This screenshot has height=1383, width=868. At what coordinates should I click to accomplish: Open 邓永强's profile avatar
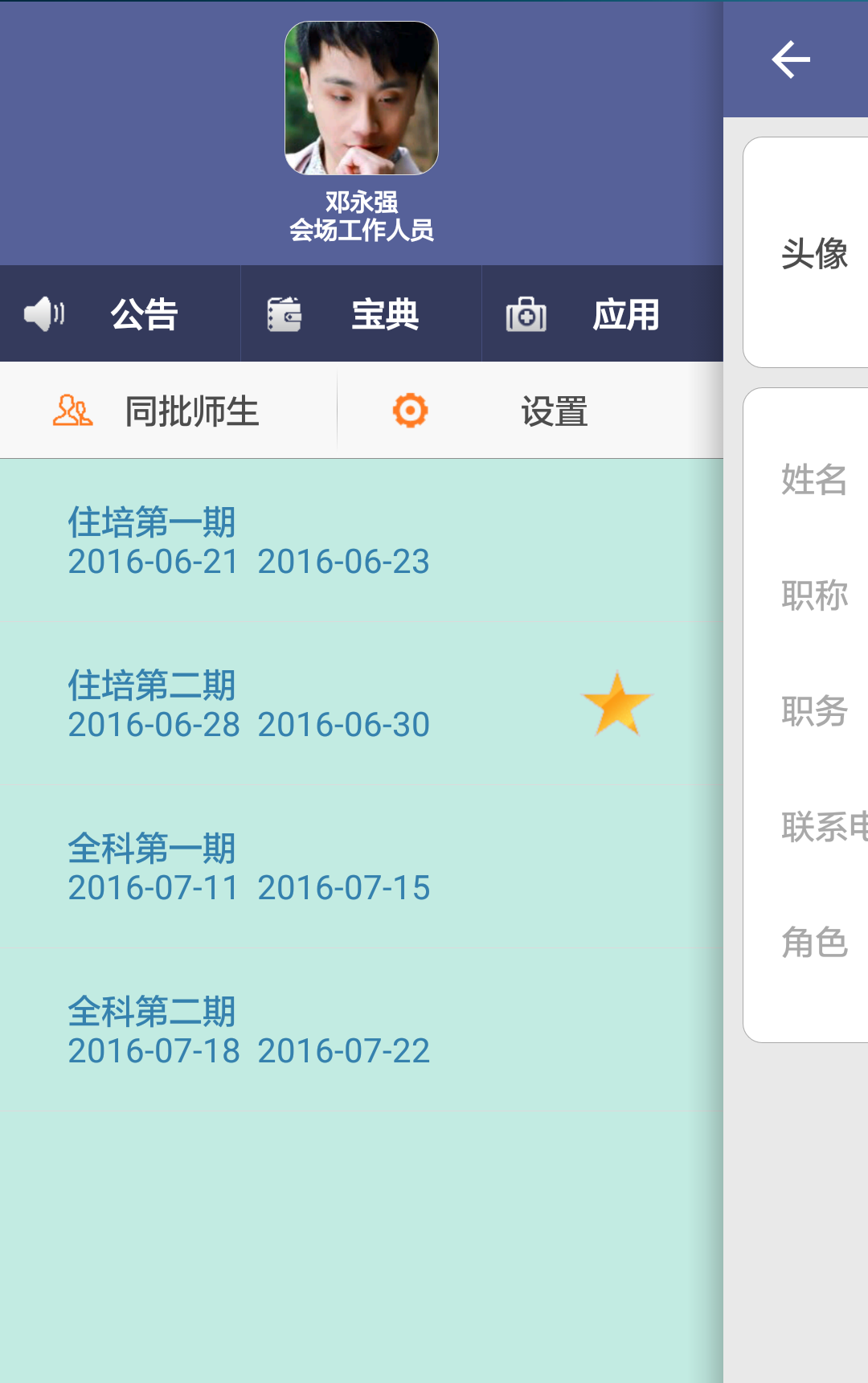point(361,98)
